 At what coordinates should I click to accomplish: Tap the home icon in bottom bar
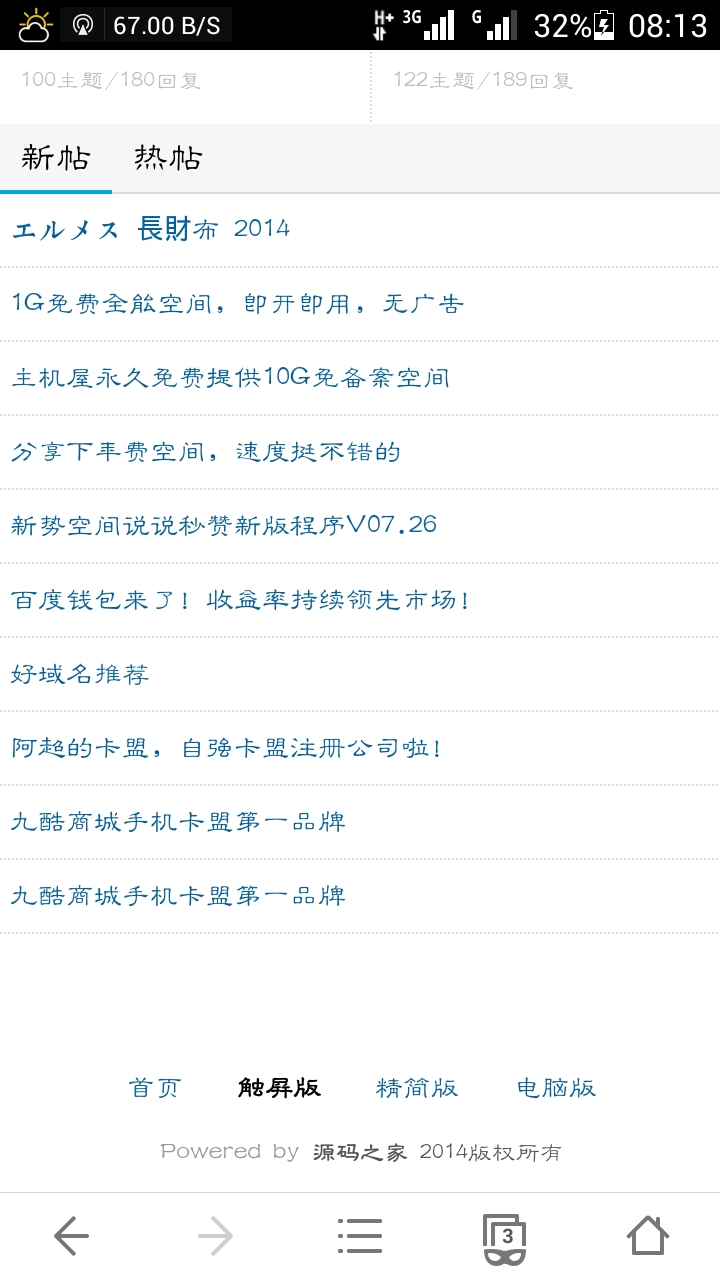click(648, 1236)
